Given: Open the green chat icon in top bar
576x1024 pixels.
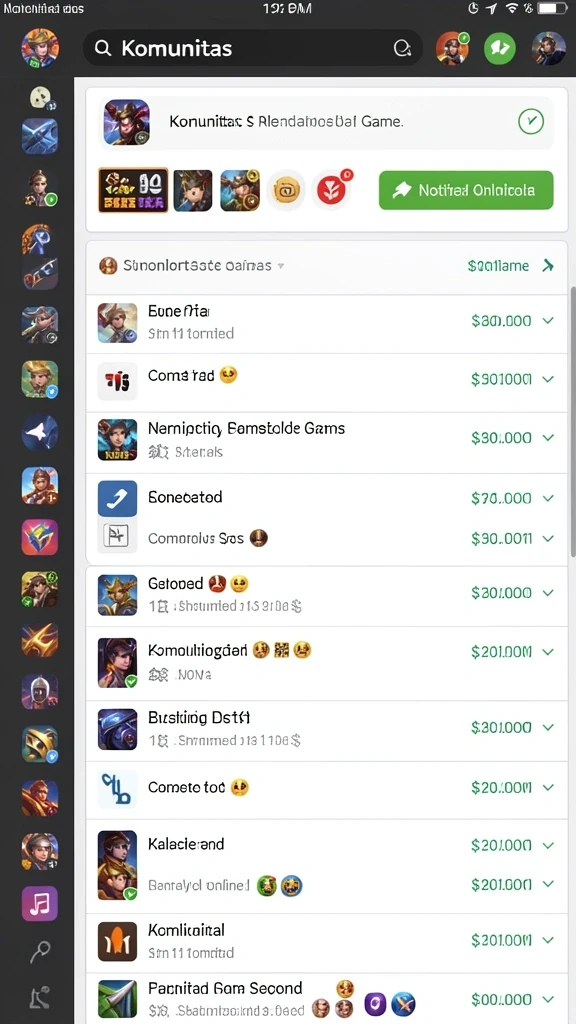Looking at the screenshot, I should pyautogui.click(x=500, y=48).
